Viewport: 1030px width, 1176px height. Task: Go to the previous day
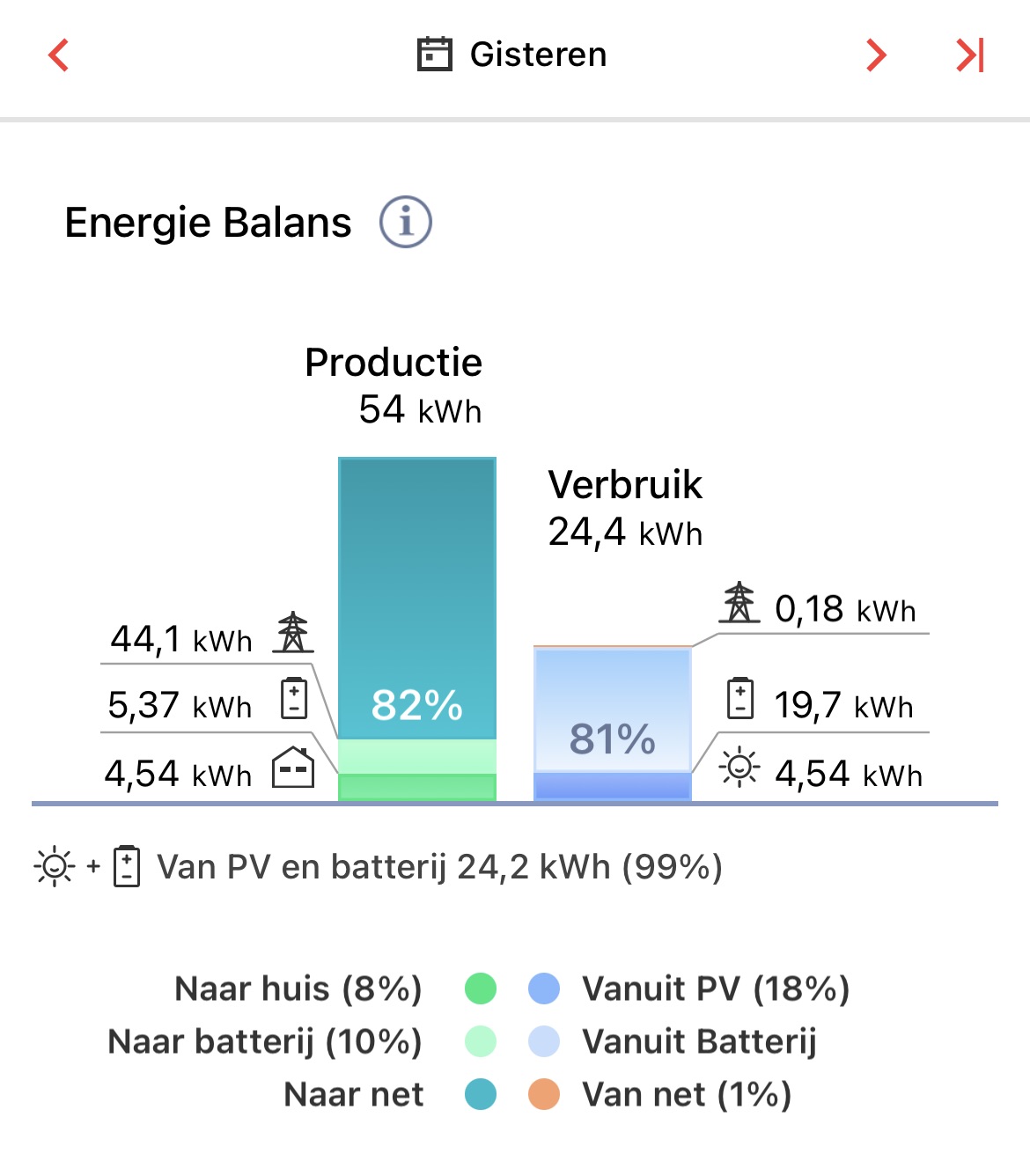tap(59, 55)
